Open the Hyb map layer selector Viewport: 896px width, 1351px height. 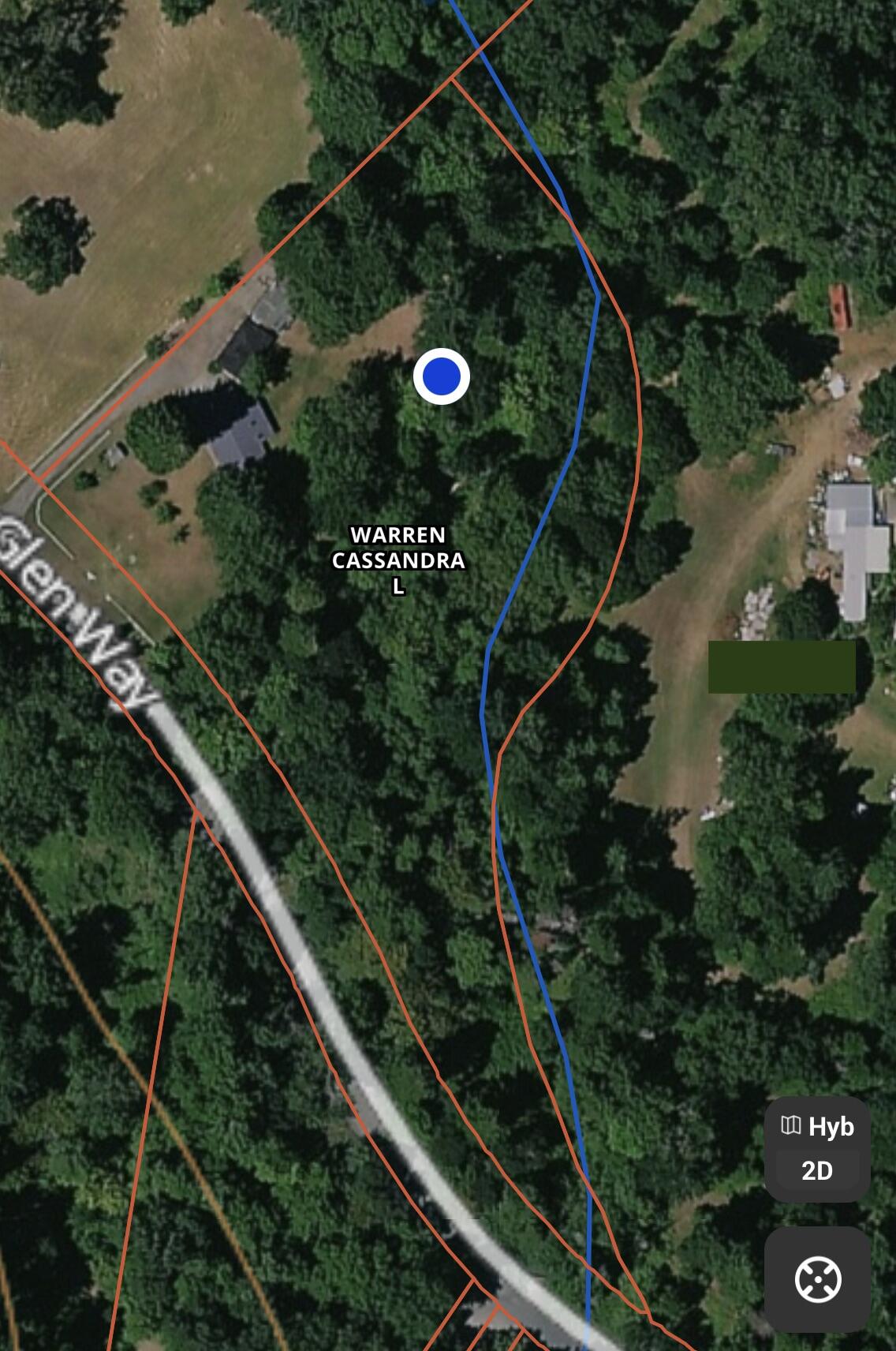click(x=817, y=1126)
